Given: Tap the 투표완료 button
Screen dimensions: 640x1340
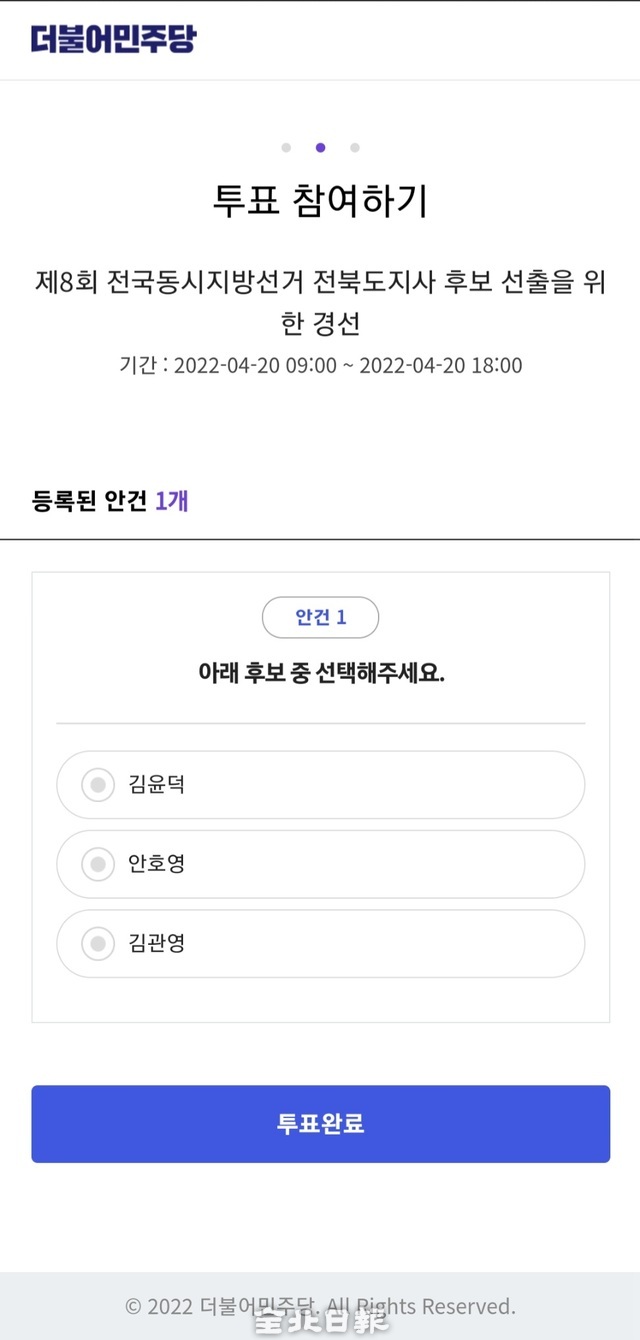Looking at the screenshot, I should click(x=320, y=1123).
